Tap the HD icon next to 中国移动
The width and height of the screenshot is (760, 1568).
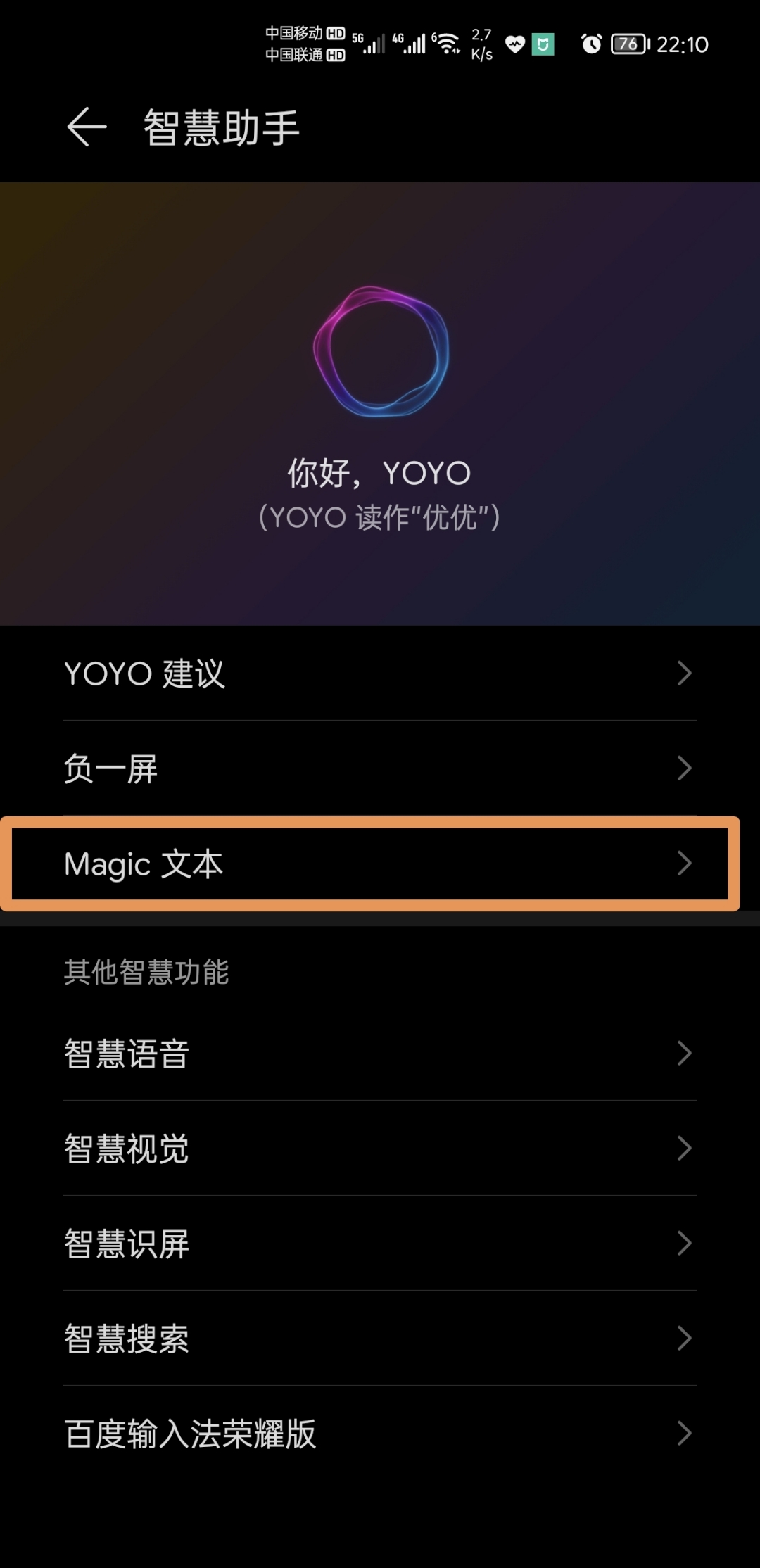pyautogui.click(x=335, y=33)
